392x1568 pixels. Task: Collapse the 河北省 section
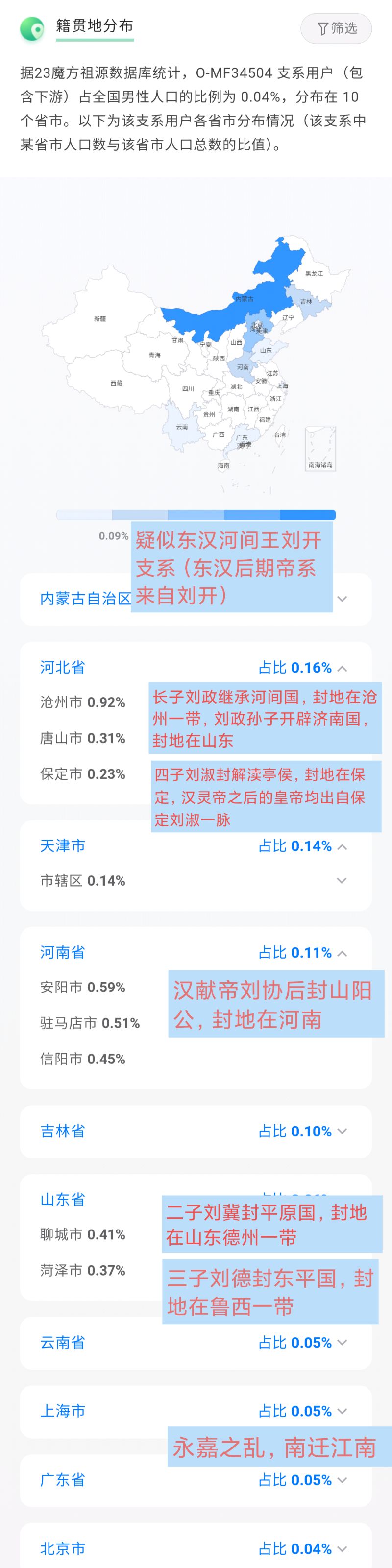342,668
